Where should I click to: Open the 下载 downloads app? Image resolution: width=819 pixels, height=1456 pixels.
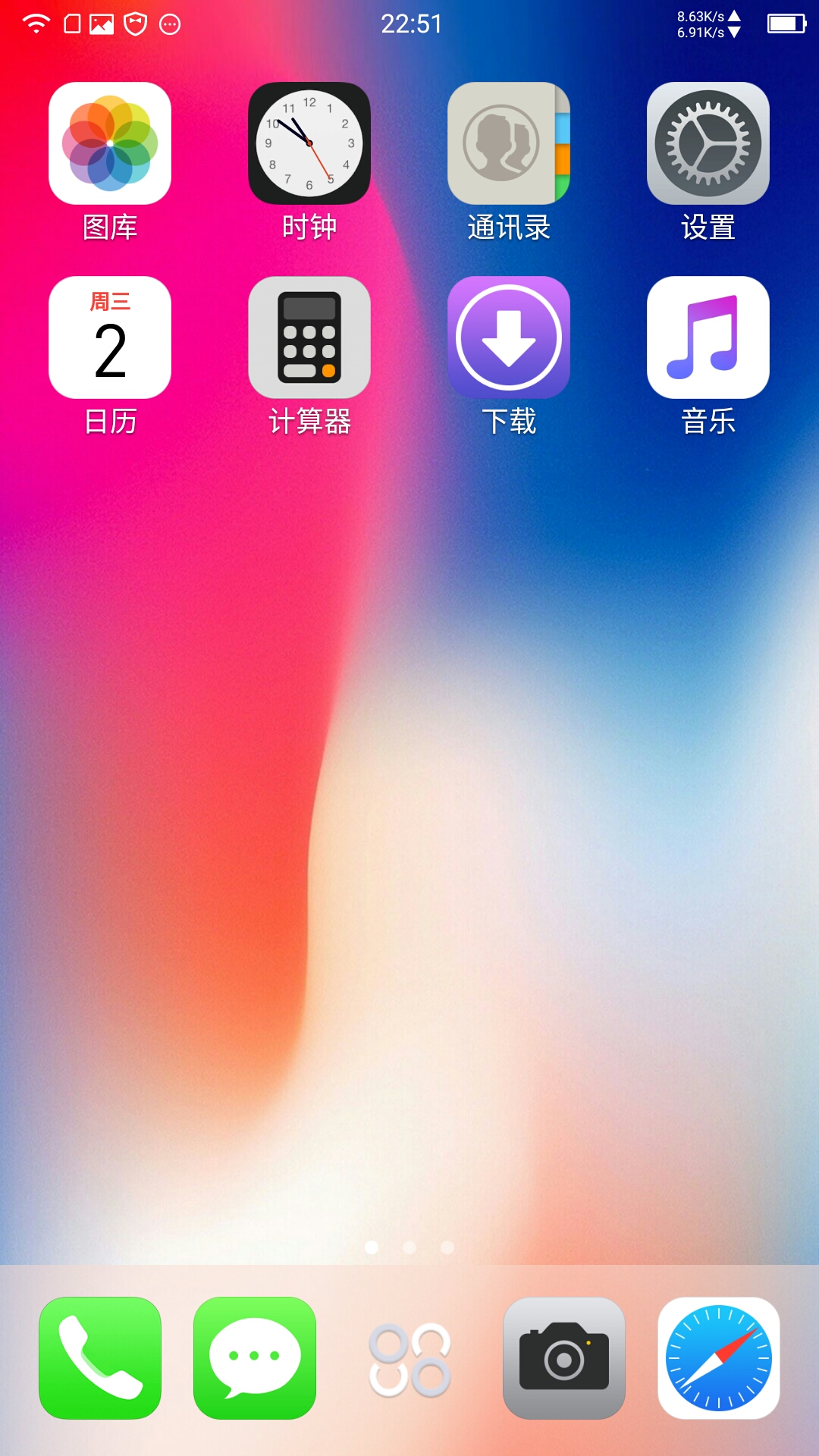coord(508,337)
